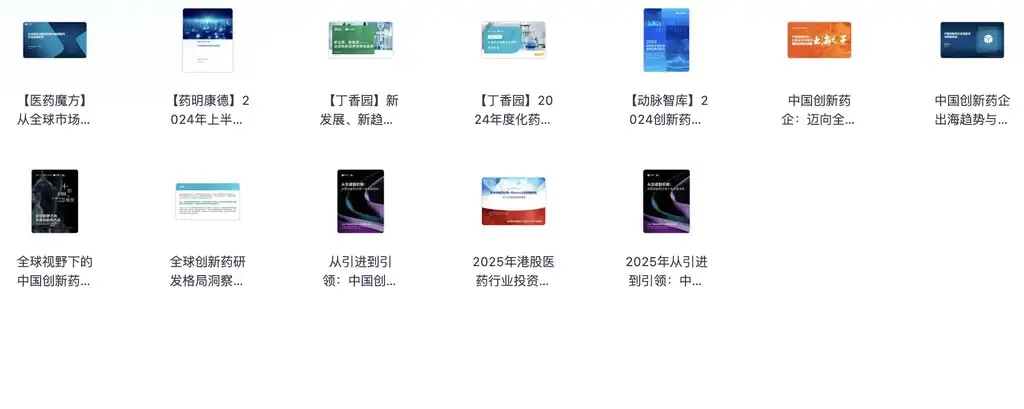Open the 【医药魔方】从全球市场 file
1024x409 pixels.
pyautogui.click(x=54, y=41)
